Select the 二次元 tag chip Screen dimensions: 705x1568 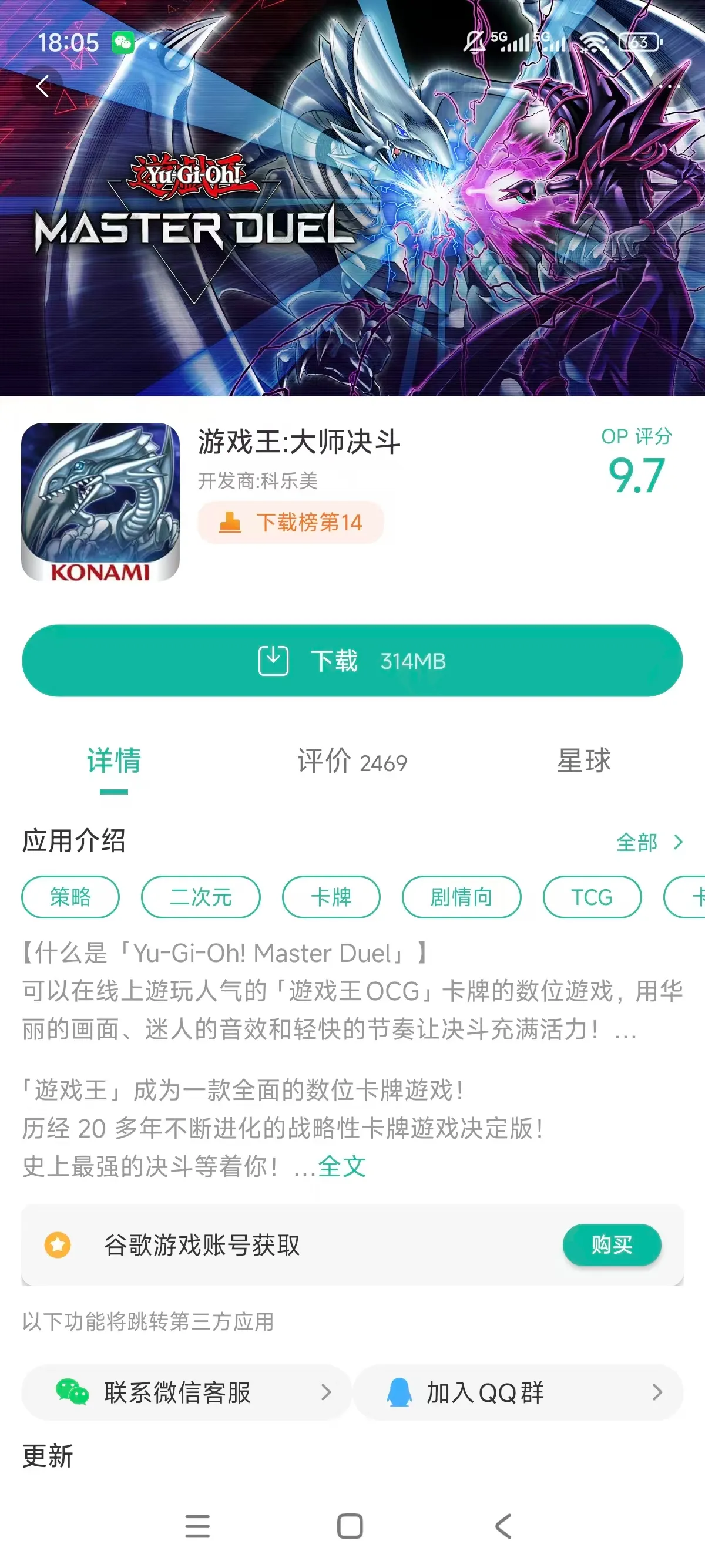point(201,897)
